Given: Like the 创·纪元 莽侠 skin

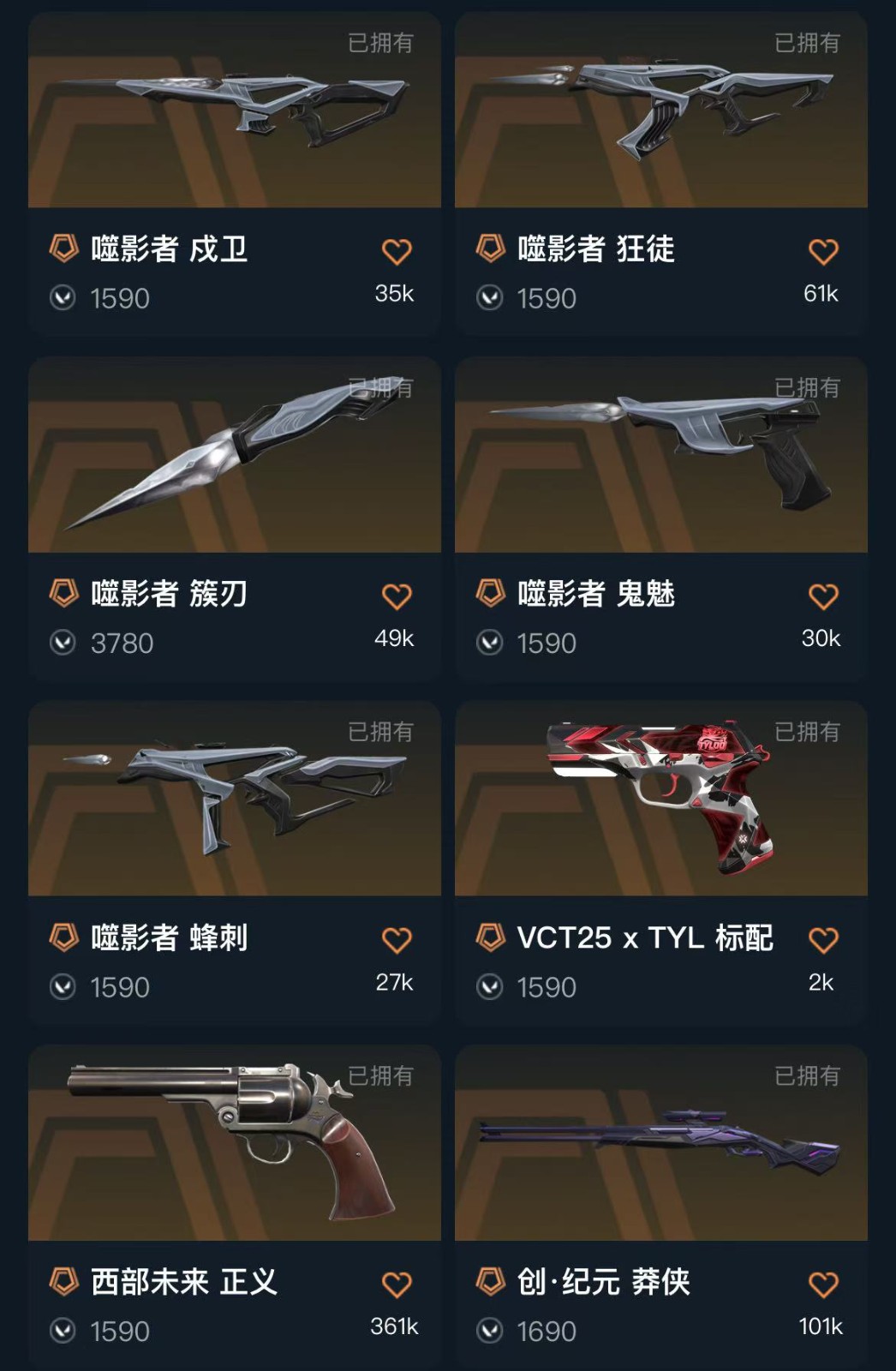Looking at the screenshot, I should pyautogui.click(x=823, y=1284).
